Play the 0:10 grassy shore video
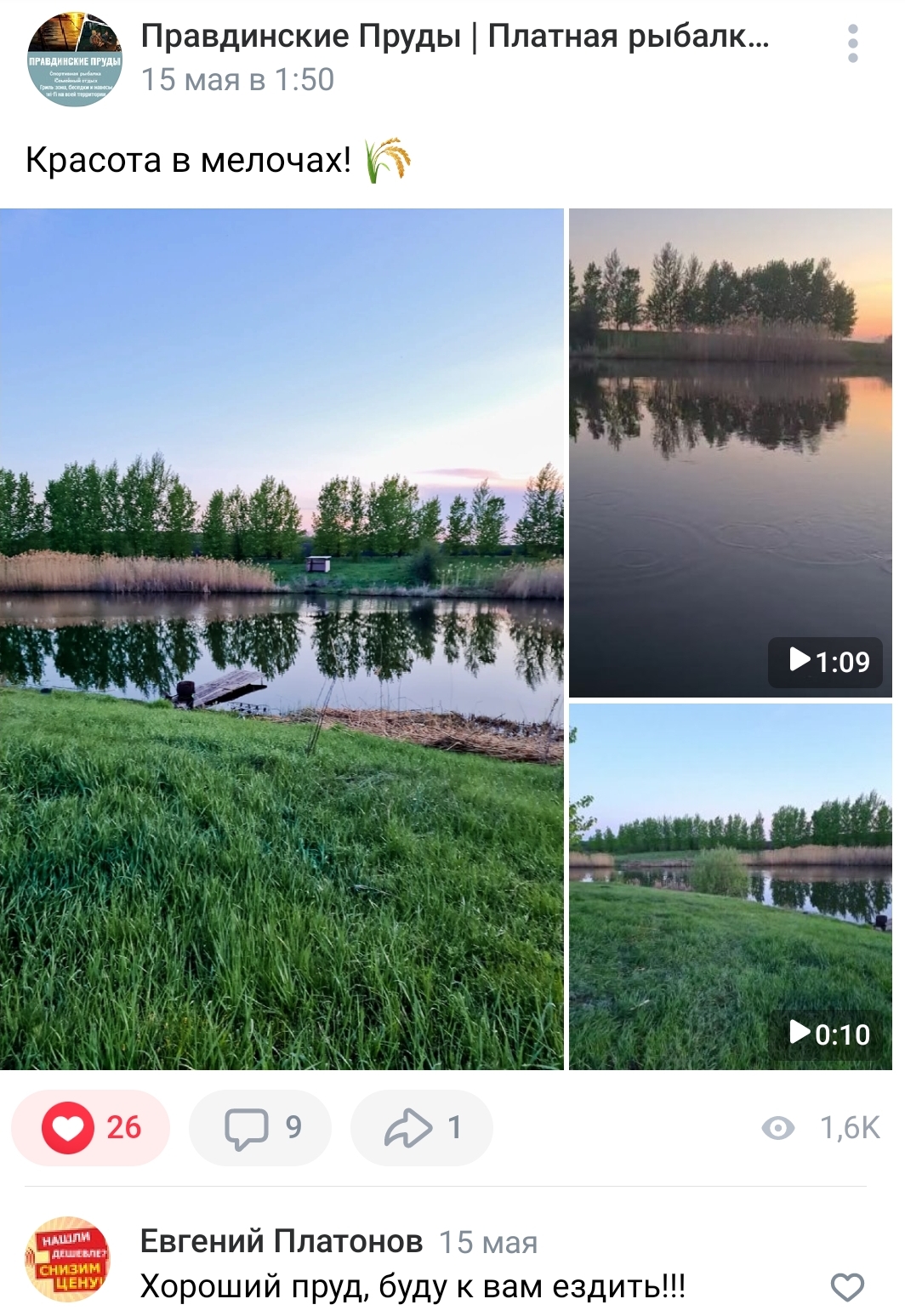 click(x=730, y=886)
